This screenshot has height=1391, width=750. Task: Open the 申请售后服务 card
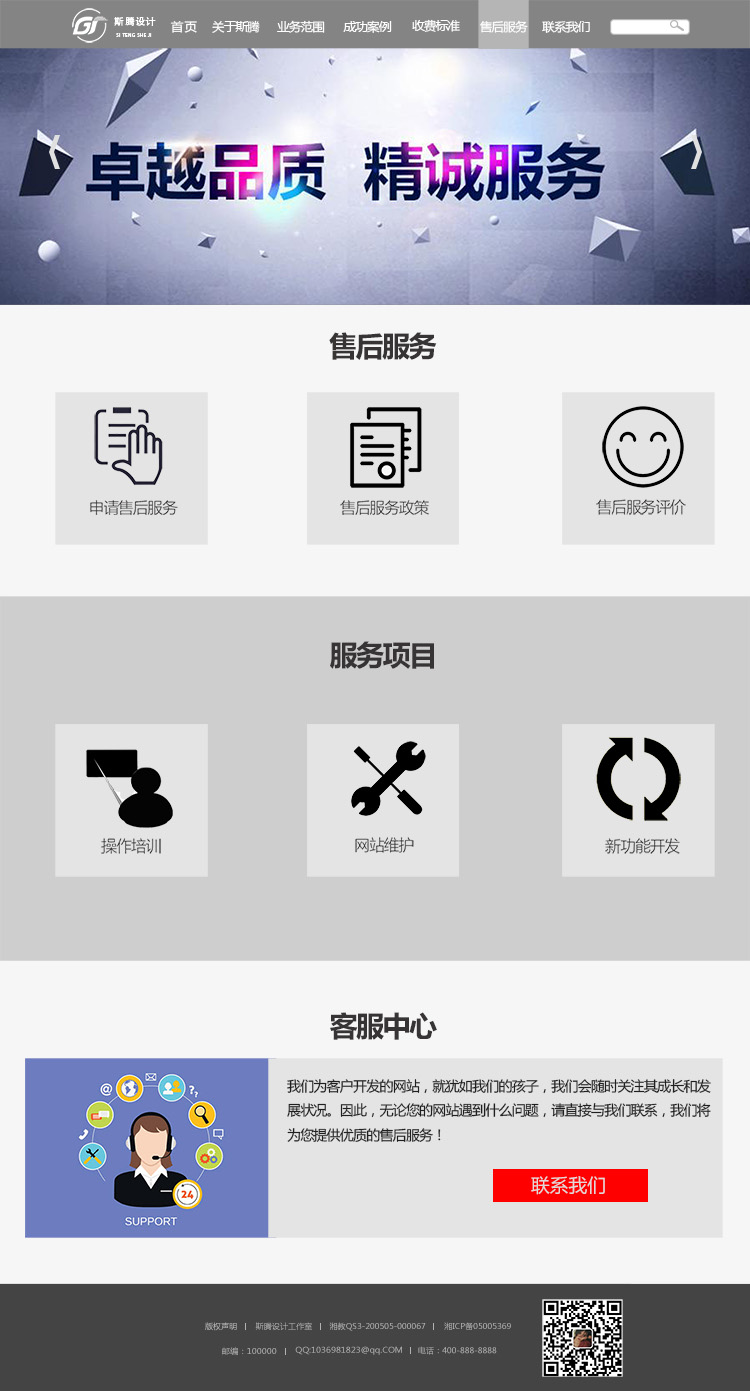pos(131,468)
